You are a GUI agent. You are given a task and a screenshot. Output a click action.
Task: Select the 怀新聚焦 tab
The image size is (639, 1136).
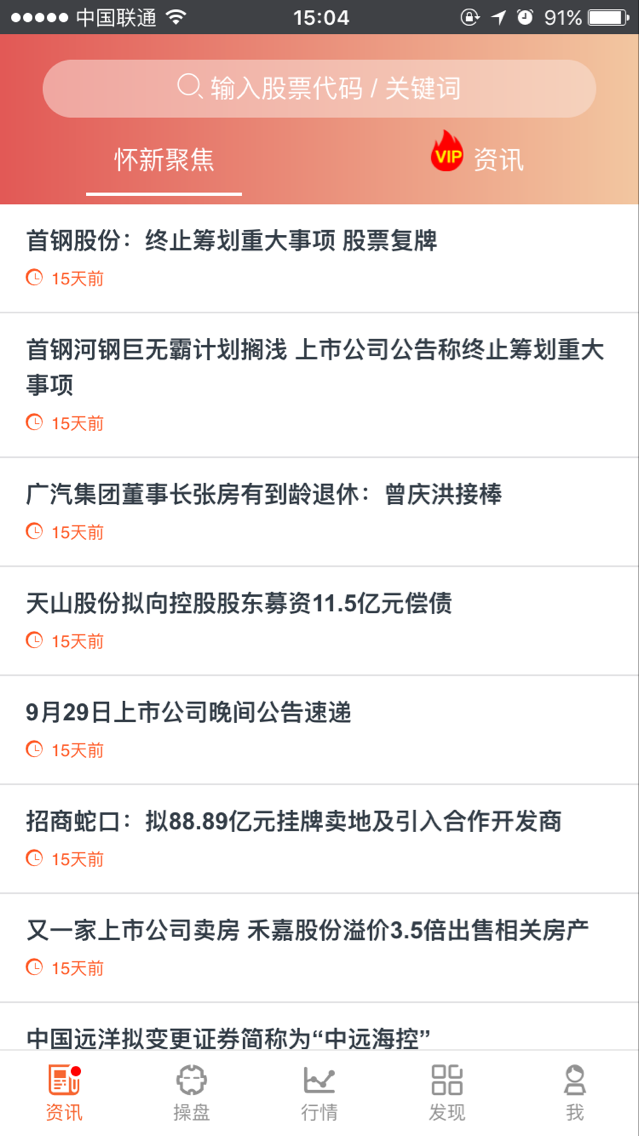click(x=164, y=160)
